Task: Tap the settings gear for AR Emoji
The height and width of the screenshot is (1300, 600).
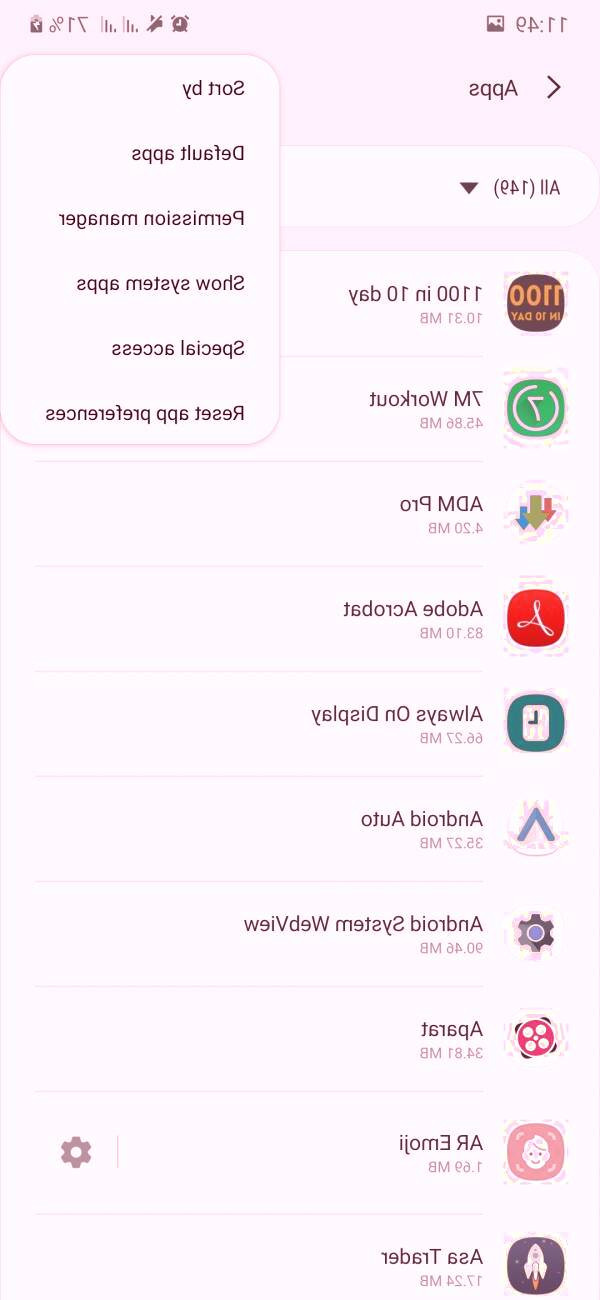Action: [x=76, y=1152]
